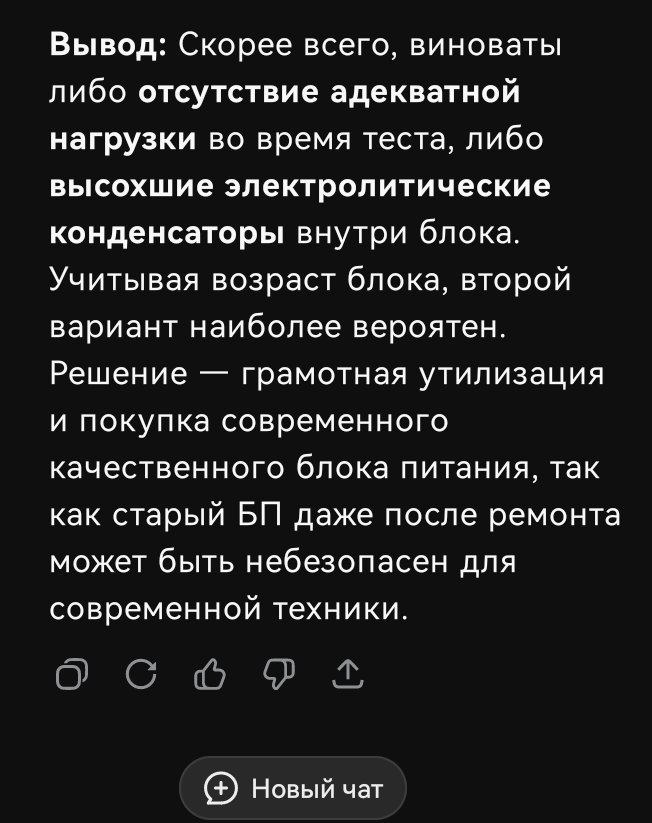
Task: Share the response
Action: click(x=348, y=673)
